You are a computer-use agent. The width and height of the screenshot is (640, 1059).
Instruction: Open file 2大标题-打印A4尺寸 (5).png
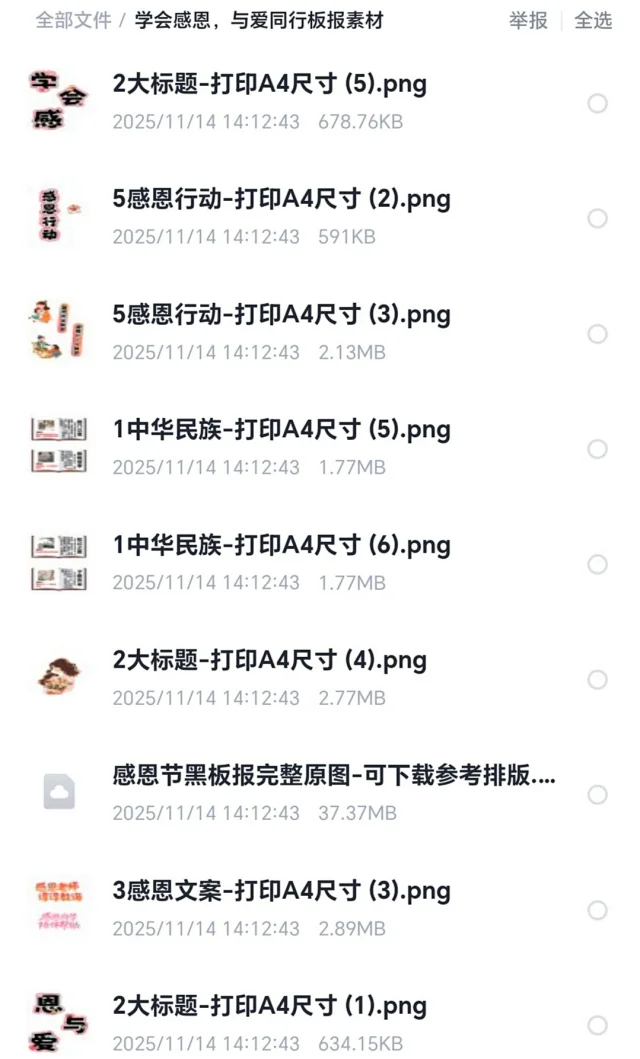tap(270, 84)
